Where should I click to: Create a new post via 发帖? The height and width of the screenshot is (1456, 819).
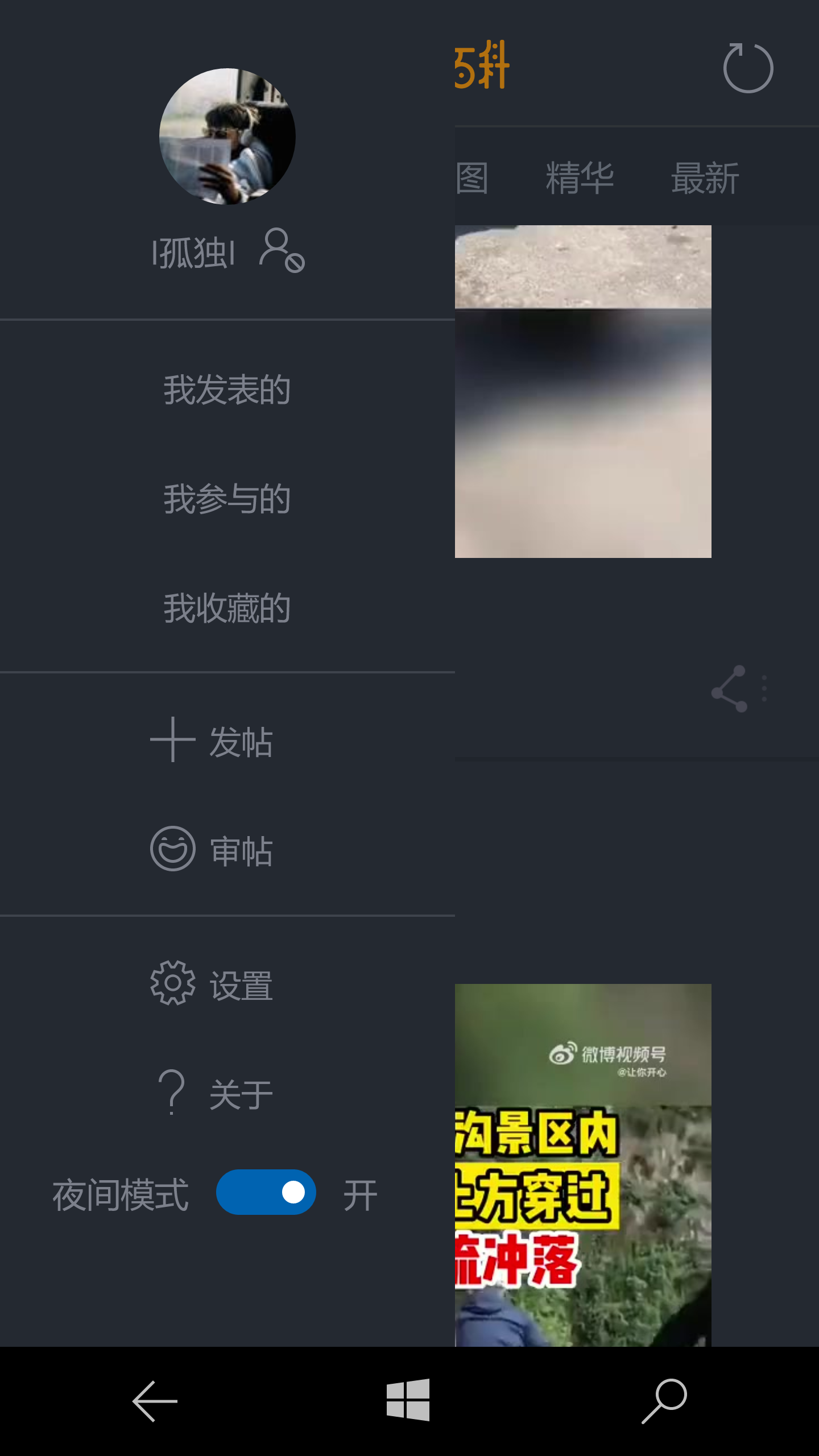click(x=212, y=741)
